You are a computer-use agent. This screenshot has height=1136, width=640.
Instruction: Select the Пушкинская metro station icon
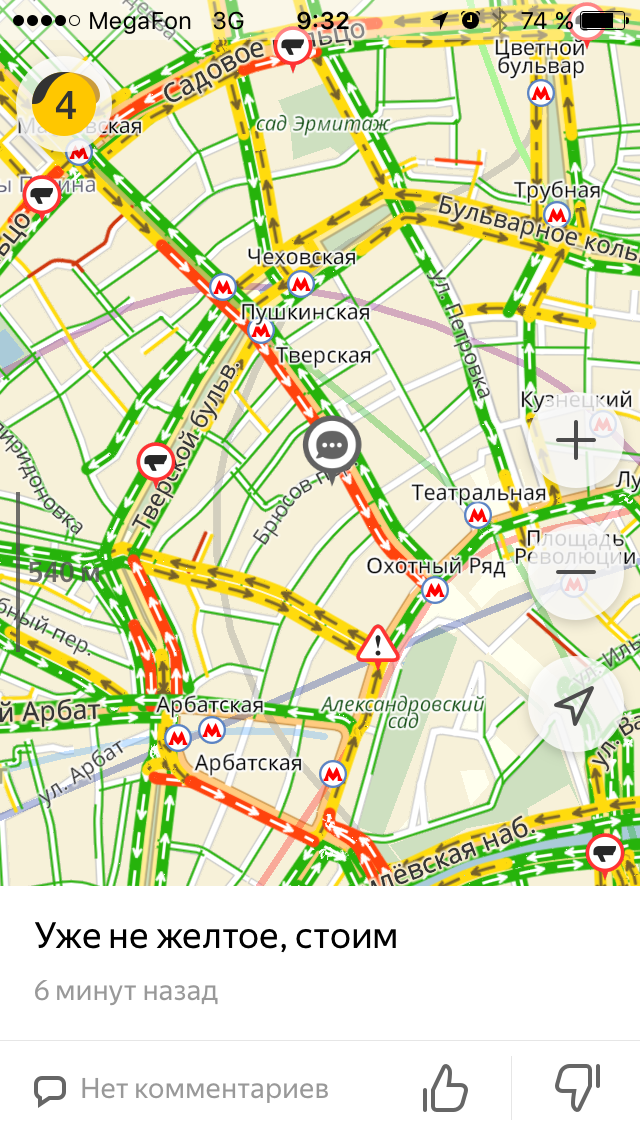tap(260, 331)
